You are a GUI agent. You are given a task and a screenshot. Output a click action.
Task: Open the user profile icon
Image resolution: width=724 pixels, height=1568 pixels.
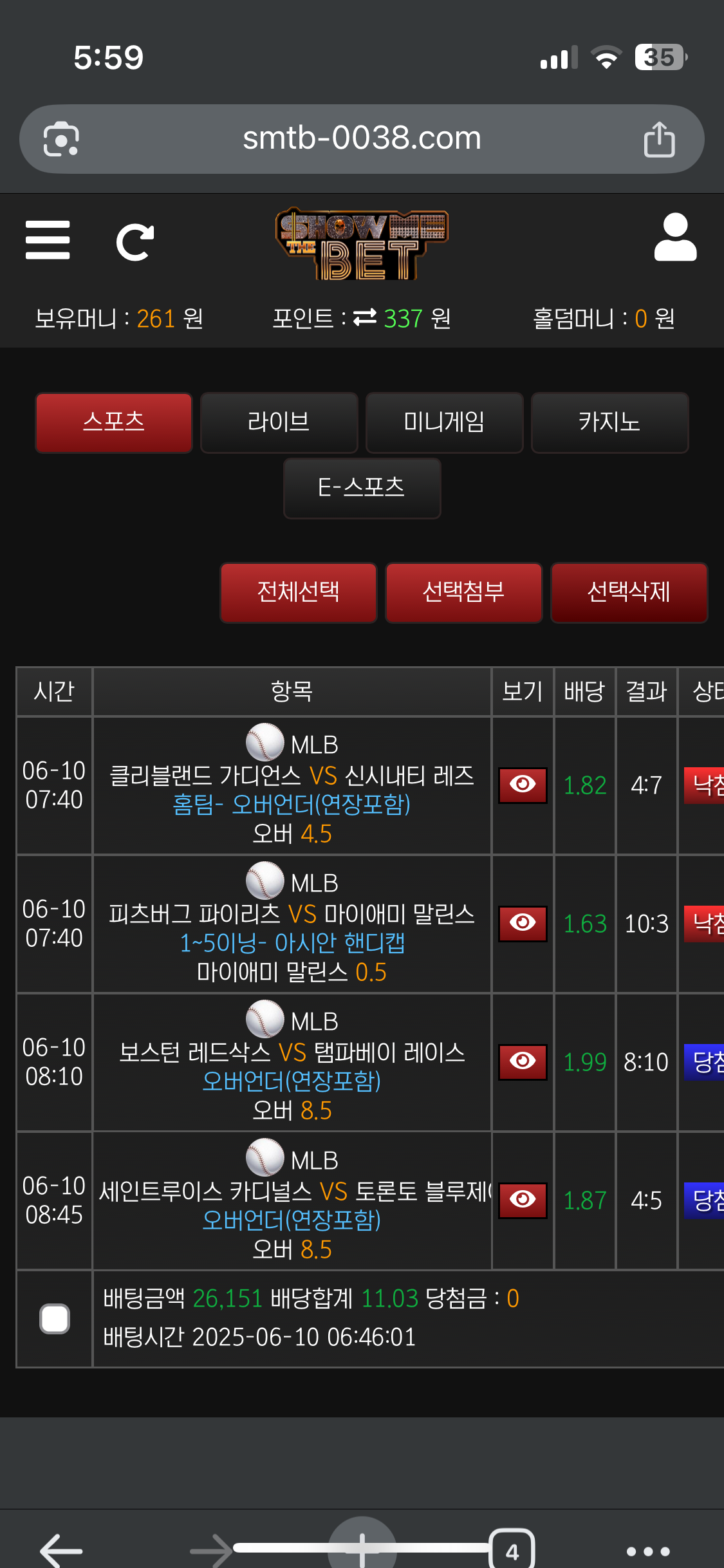click(675, 238)
